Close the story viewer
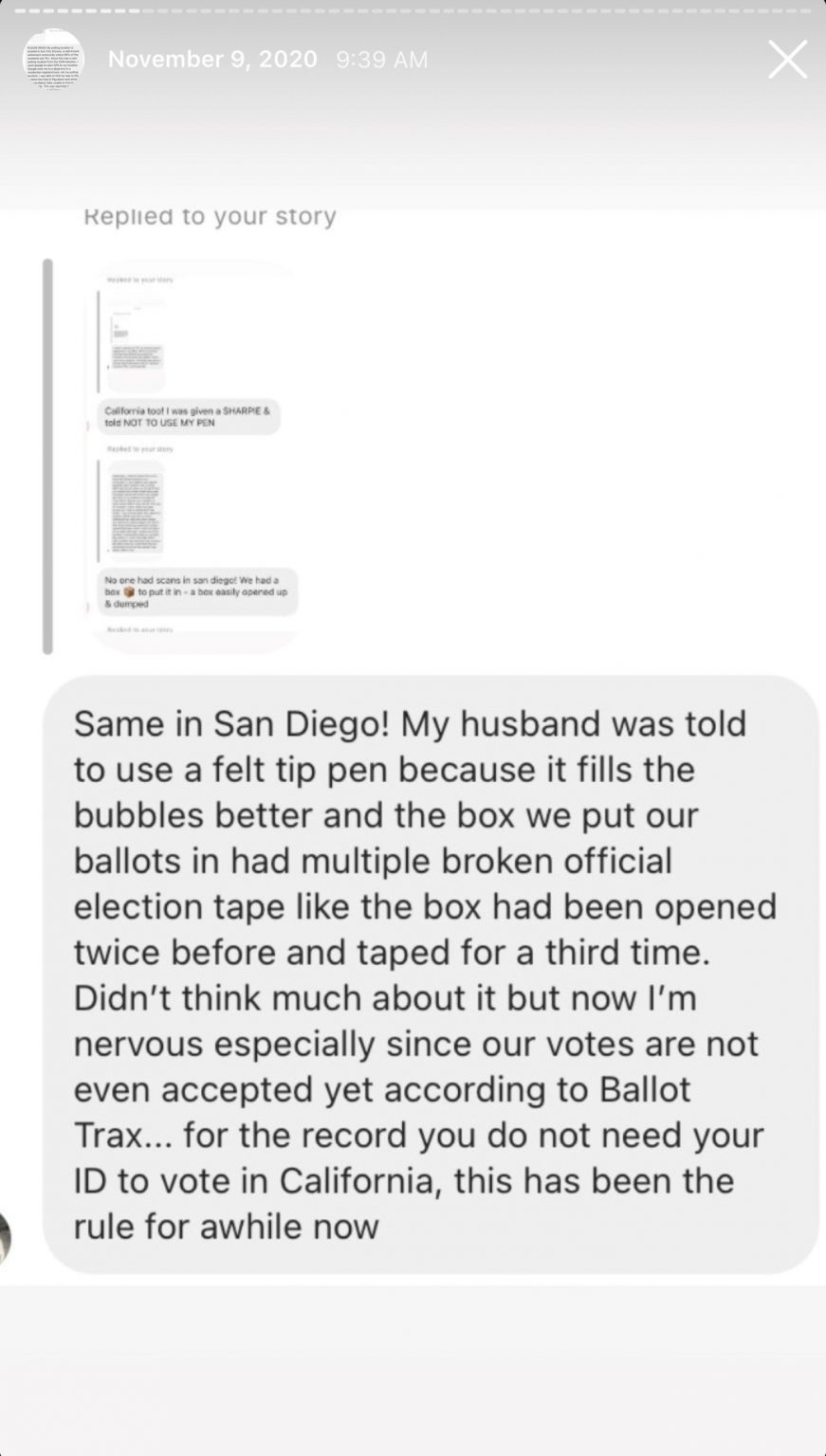Screen dimensions: 826x1456 pyautogui.click(x=786, y=60)
